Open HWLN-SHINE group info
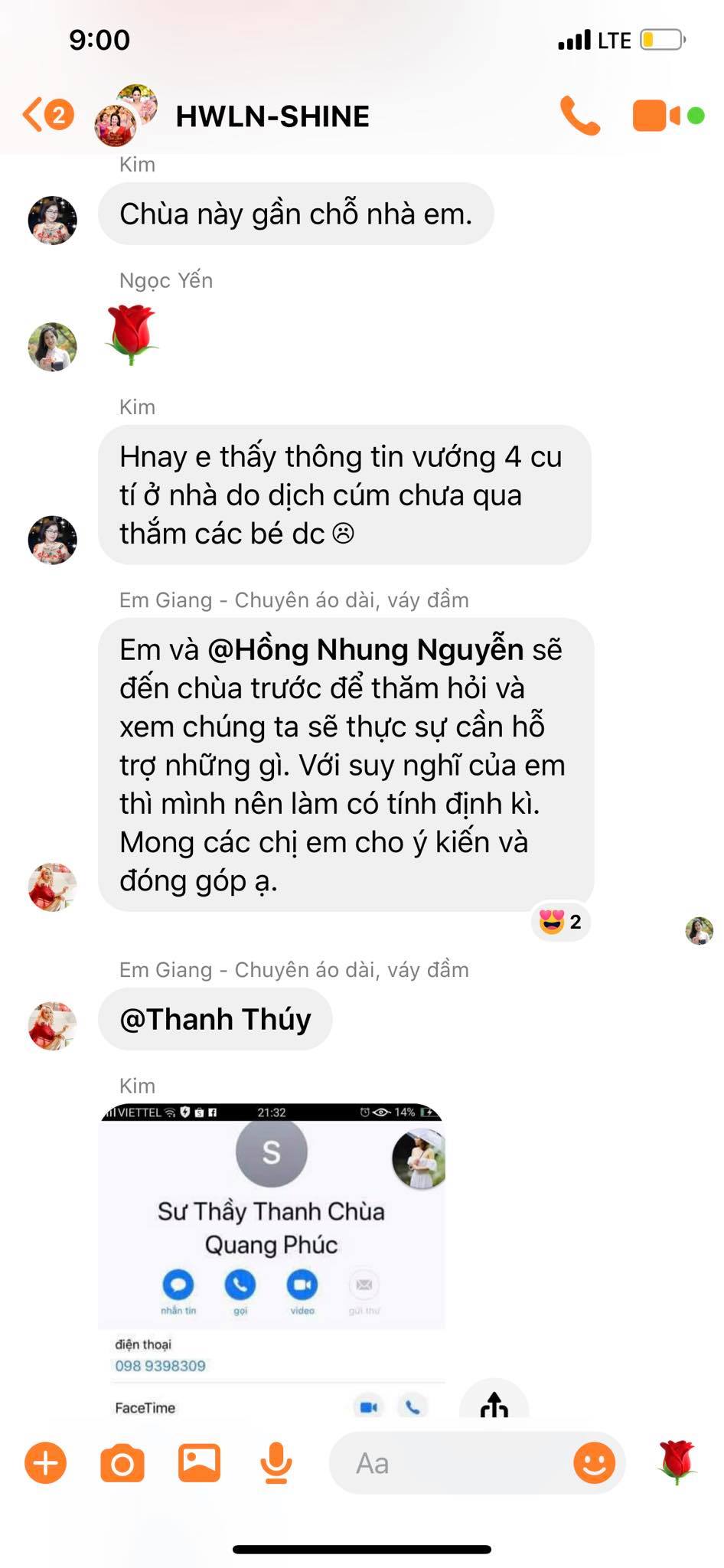Screen dimensions: 724x1568 coord(272,116)
